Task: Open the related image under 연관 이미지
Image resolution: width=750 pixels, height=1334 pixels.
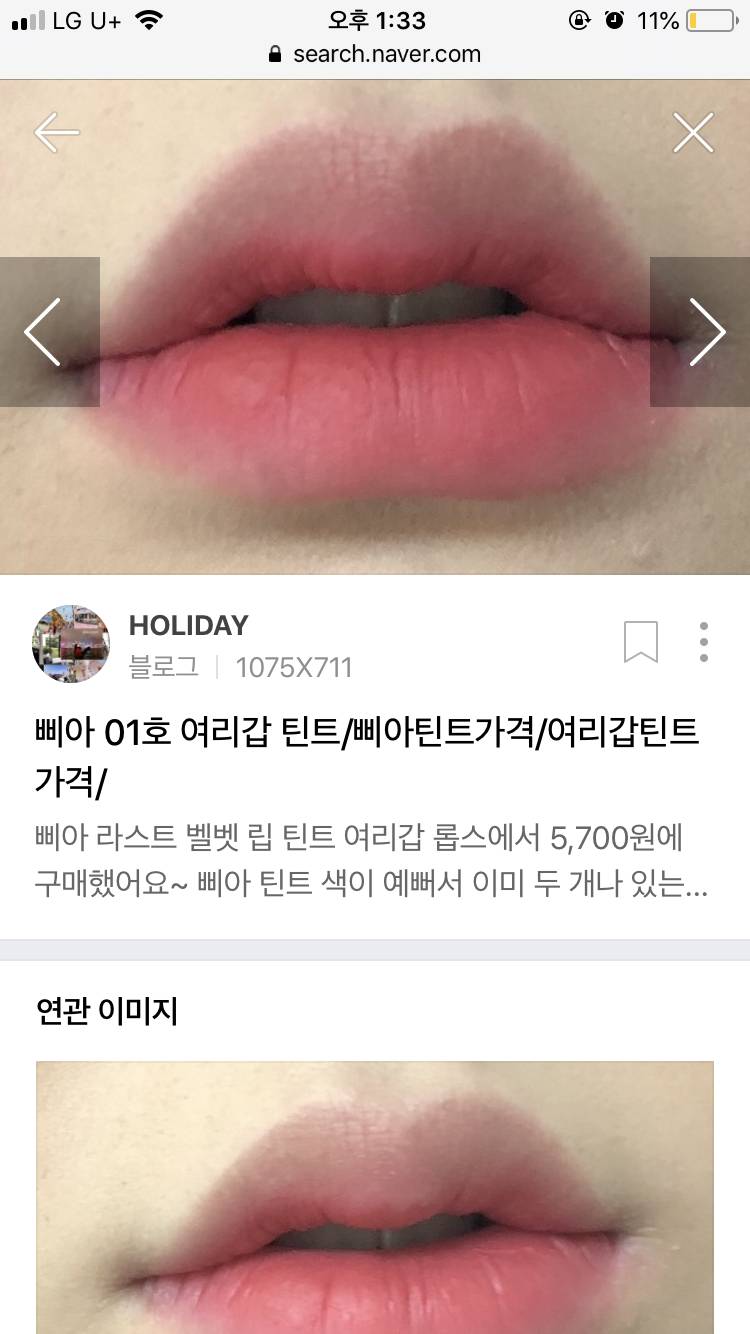Action: pos(375,1200)
